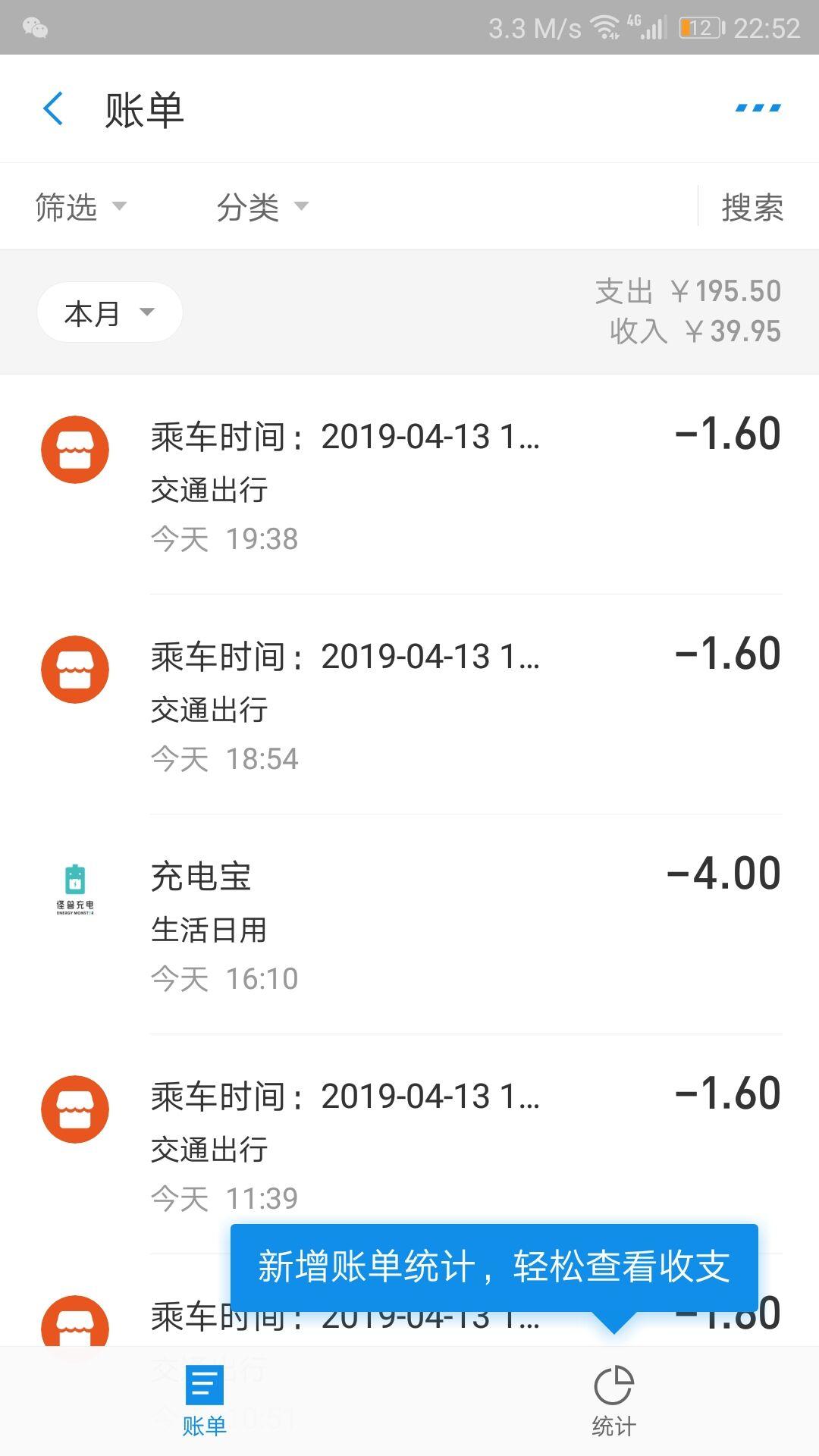
Task: Go back from the 账单 page
Action: click(53, 109)
